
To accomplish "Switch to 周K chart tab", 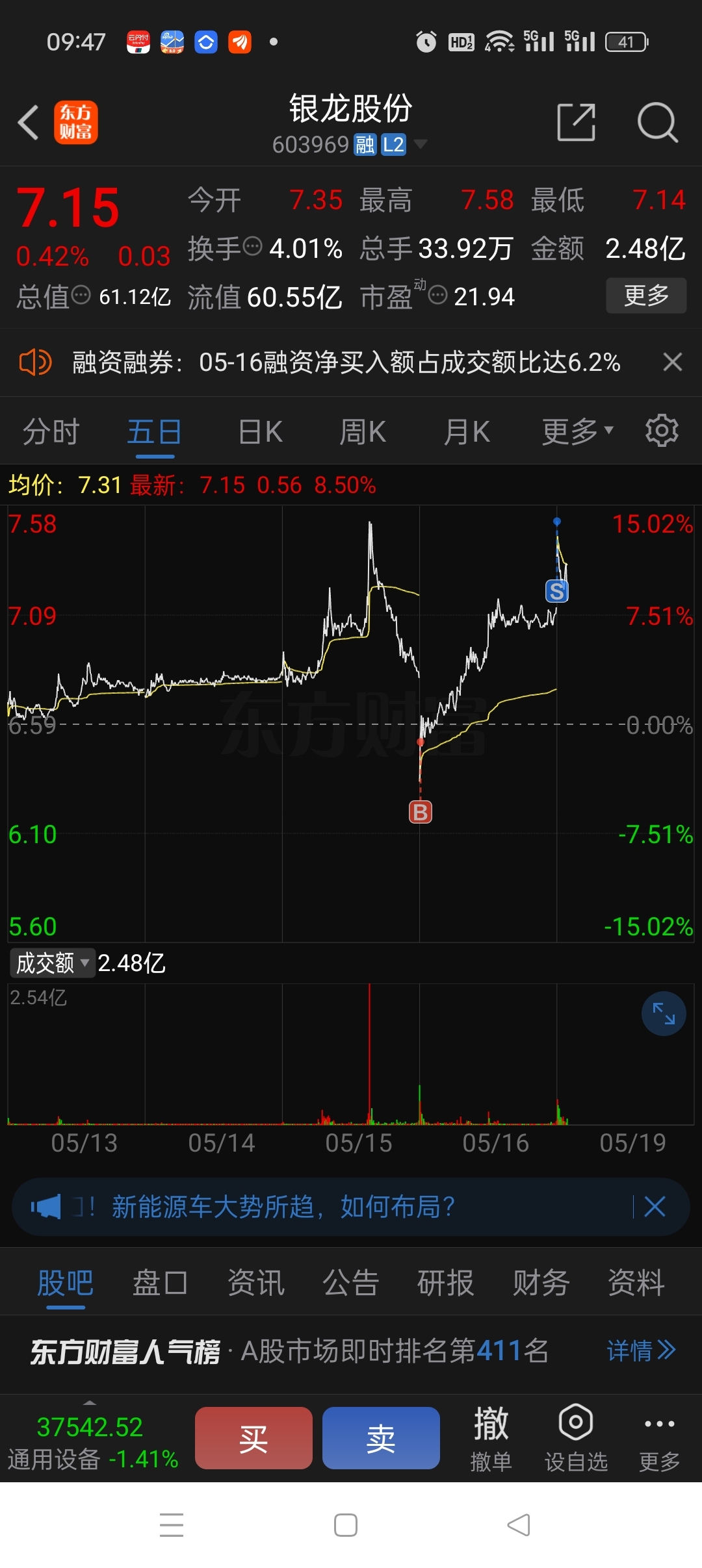I will tap(363, 432).
